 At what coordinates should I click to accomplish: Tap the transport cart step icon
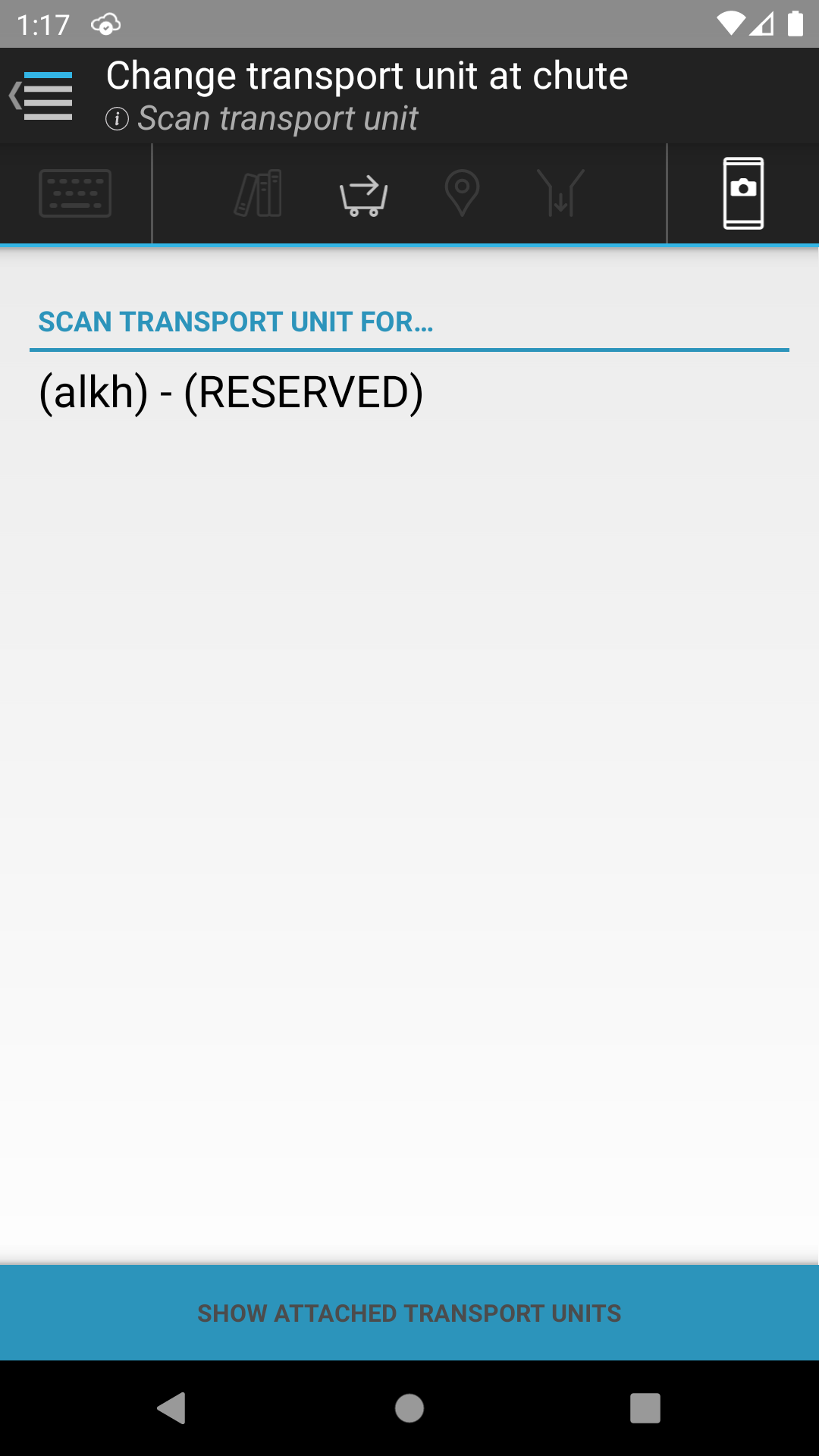[364, 196]
